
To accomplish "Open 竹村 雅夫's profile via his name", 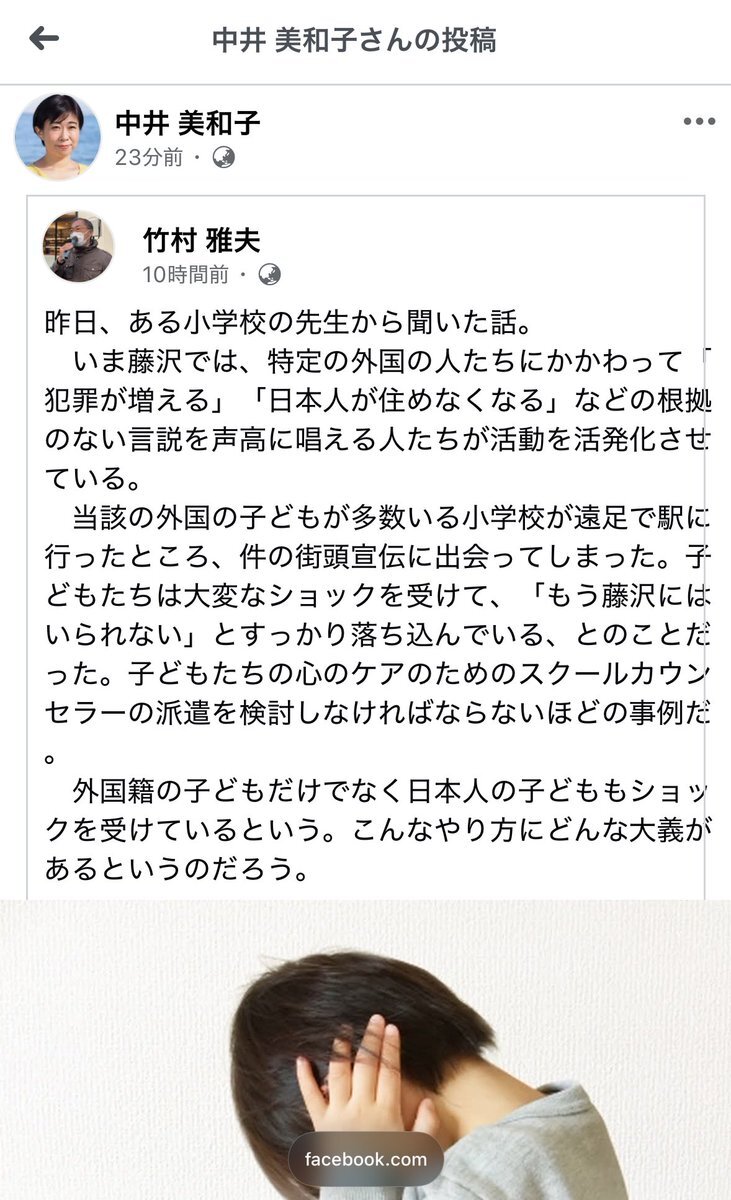I will pyautogui.click(x=202, y=241).
